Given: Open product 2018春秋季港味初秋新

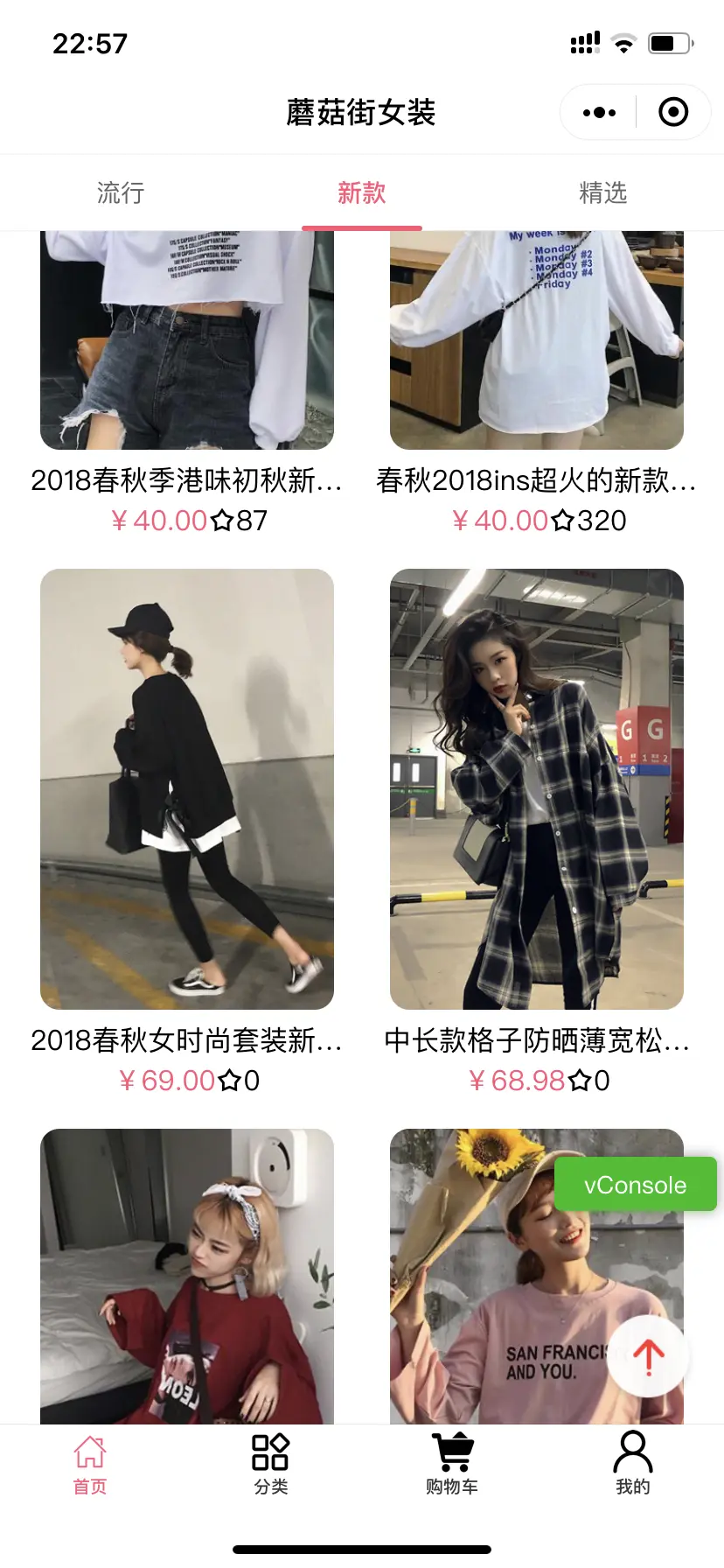Looking at the screenshot, I should 187,479.
